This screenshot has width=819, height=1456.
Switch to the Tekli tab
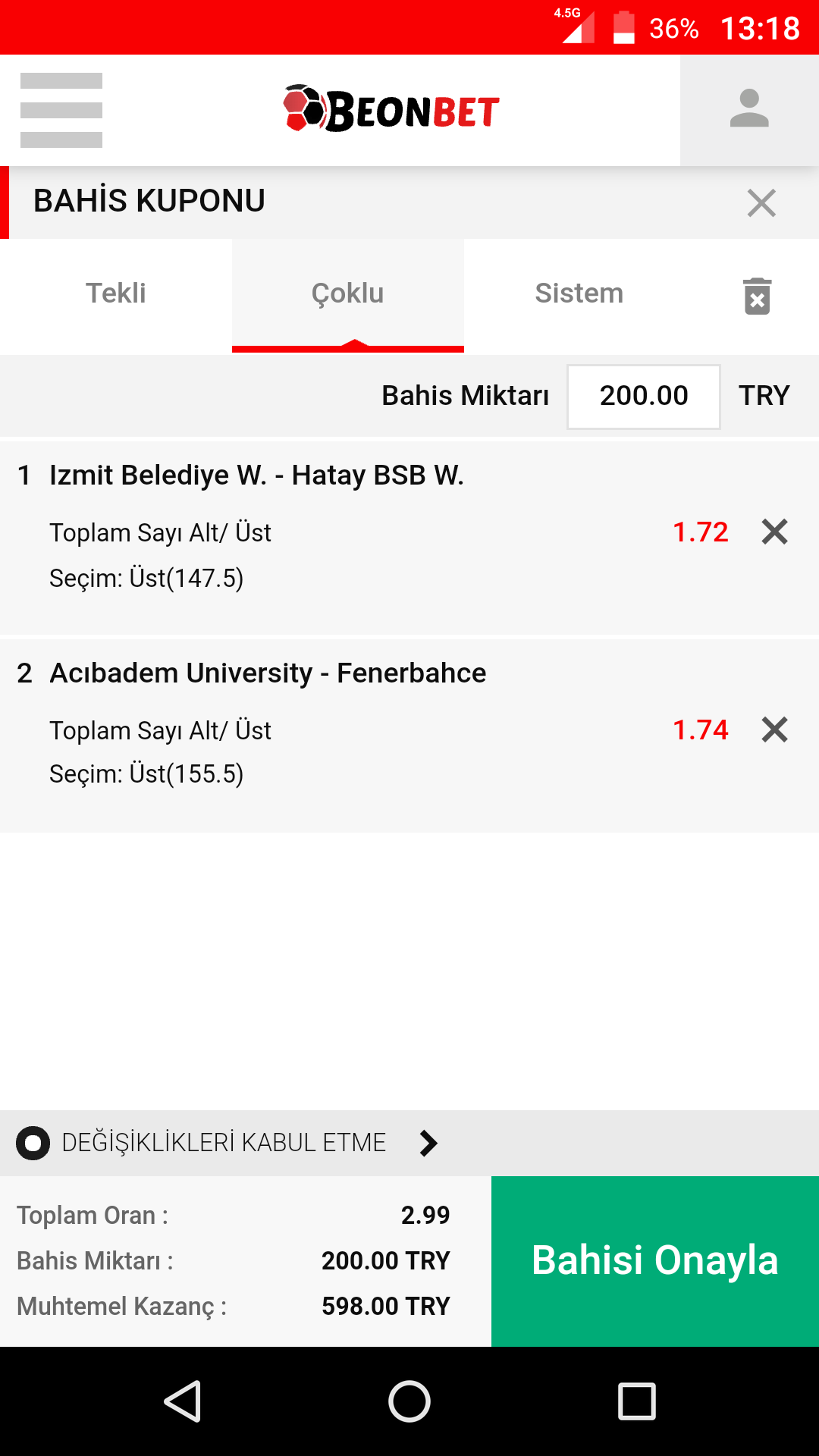pyautogui.click(x=116, y=293)
